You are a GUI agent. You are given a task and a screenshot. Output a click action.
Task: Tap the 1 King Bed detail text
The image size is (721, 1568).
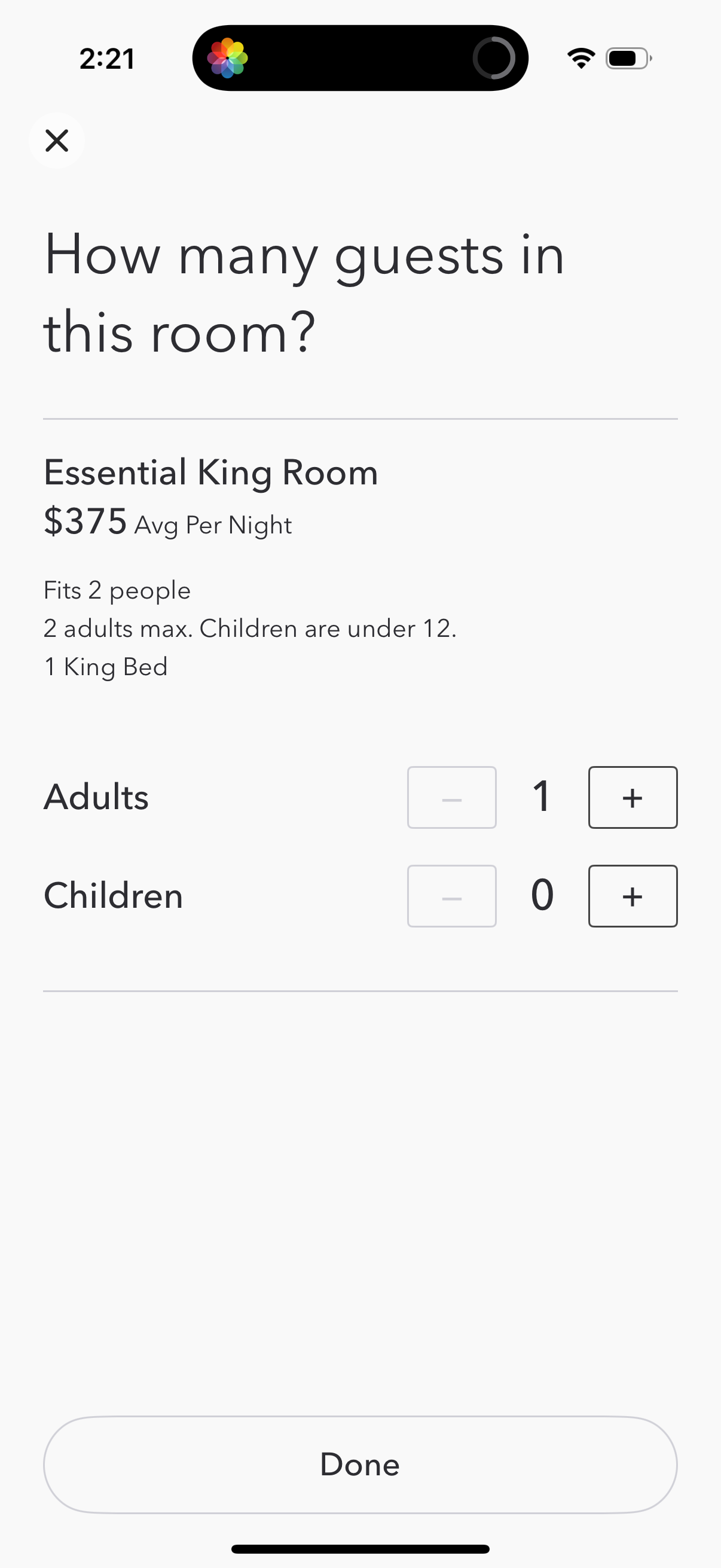tap(105, 666)
